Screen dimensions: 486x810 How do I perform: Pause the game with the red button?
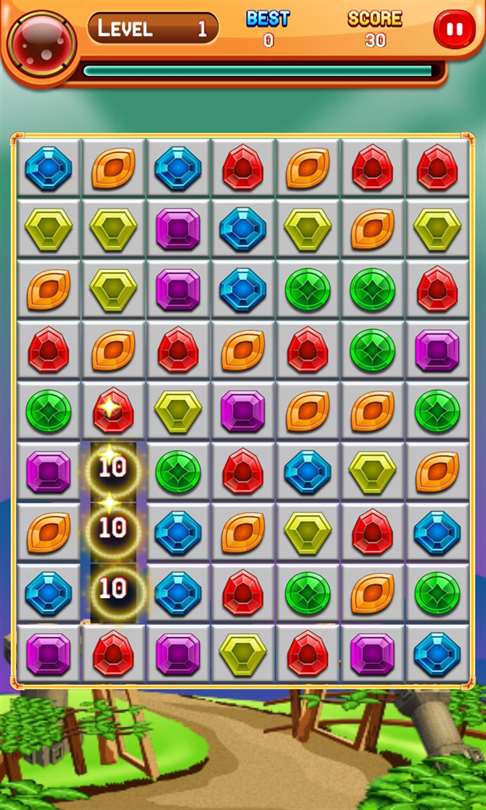click(x=454, y=29)
